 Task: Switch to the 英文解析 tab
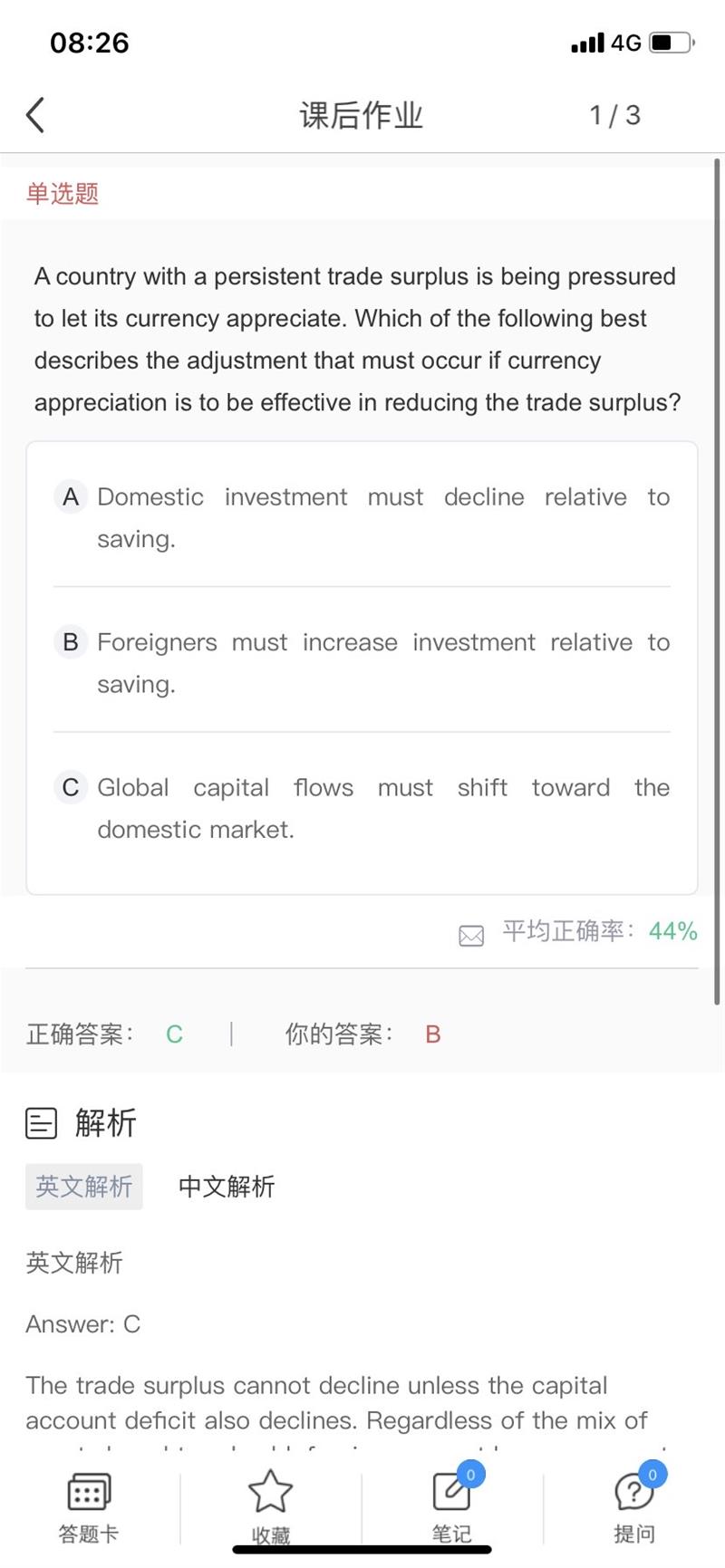tap(84, 1187)
